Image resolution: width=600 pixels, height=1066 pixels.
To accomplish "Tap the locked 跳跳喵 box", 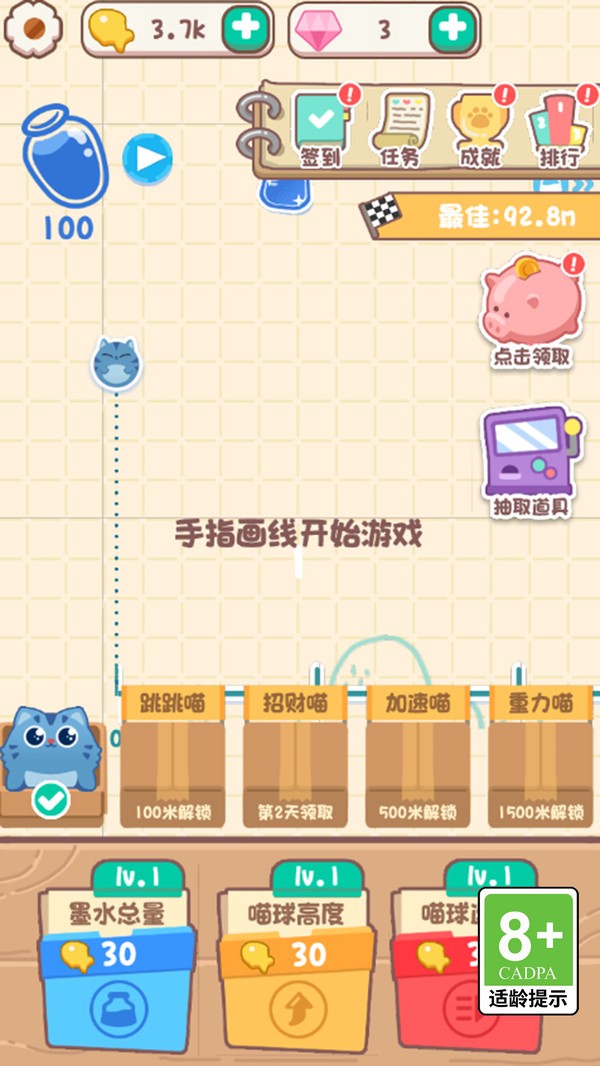I will click(x=173, y=757).
